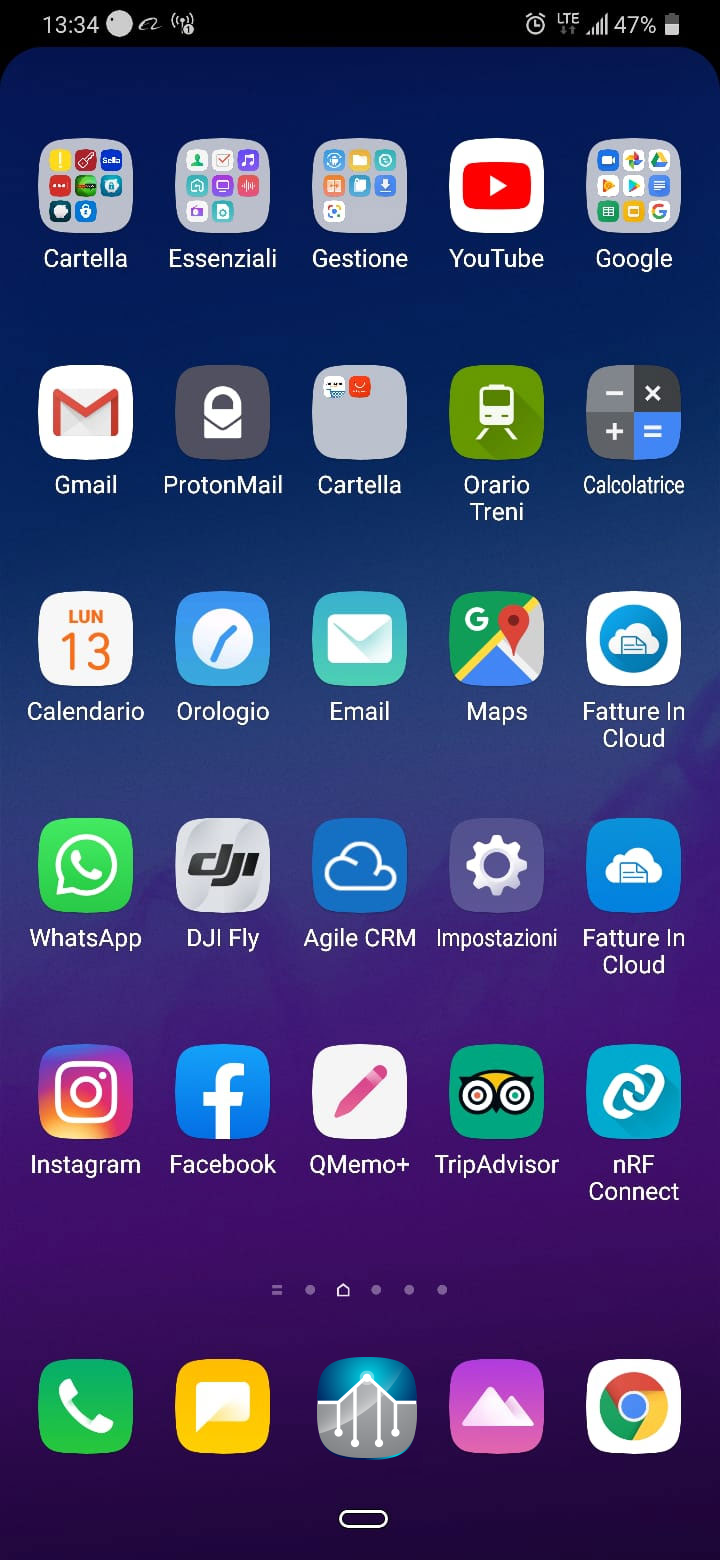Open the Essenziali folder
This screenshot has height=1560, width=720.
pos(222,186)
